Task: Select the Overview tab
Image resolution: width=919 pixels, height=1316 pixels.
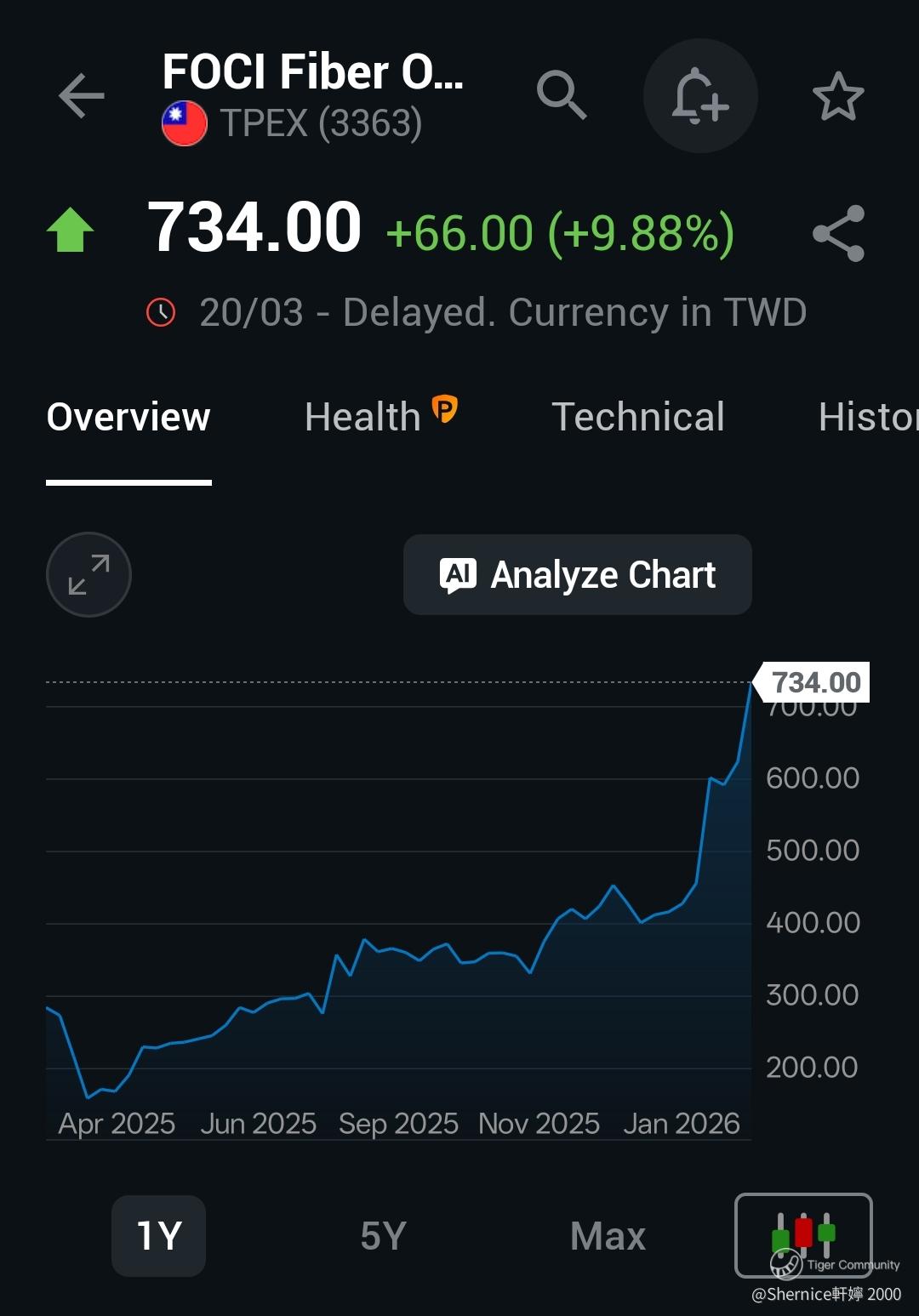Action: [128, 417]
